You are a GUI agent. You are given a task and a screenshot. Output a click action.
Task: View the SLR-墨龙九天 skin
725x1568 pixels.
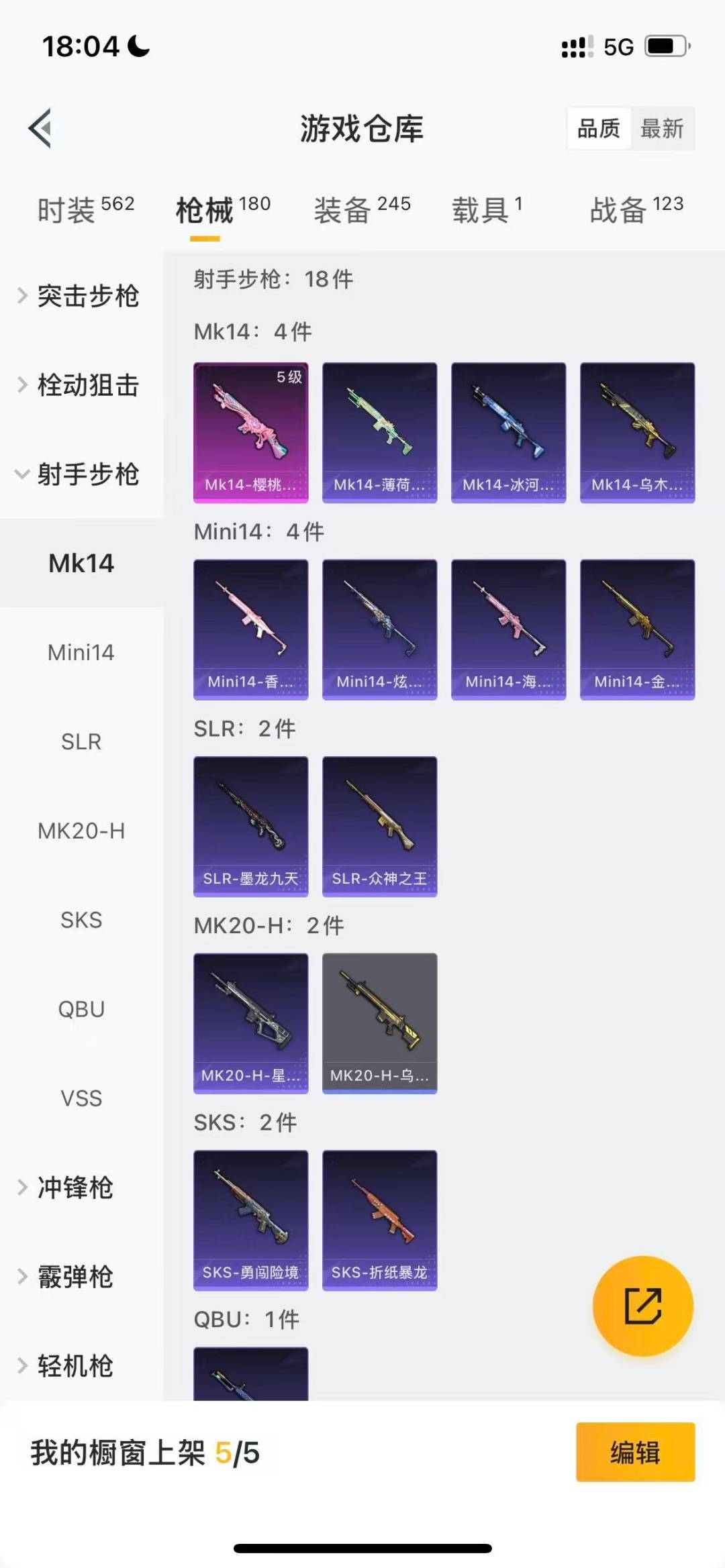(251, 827)
